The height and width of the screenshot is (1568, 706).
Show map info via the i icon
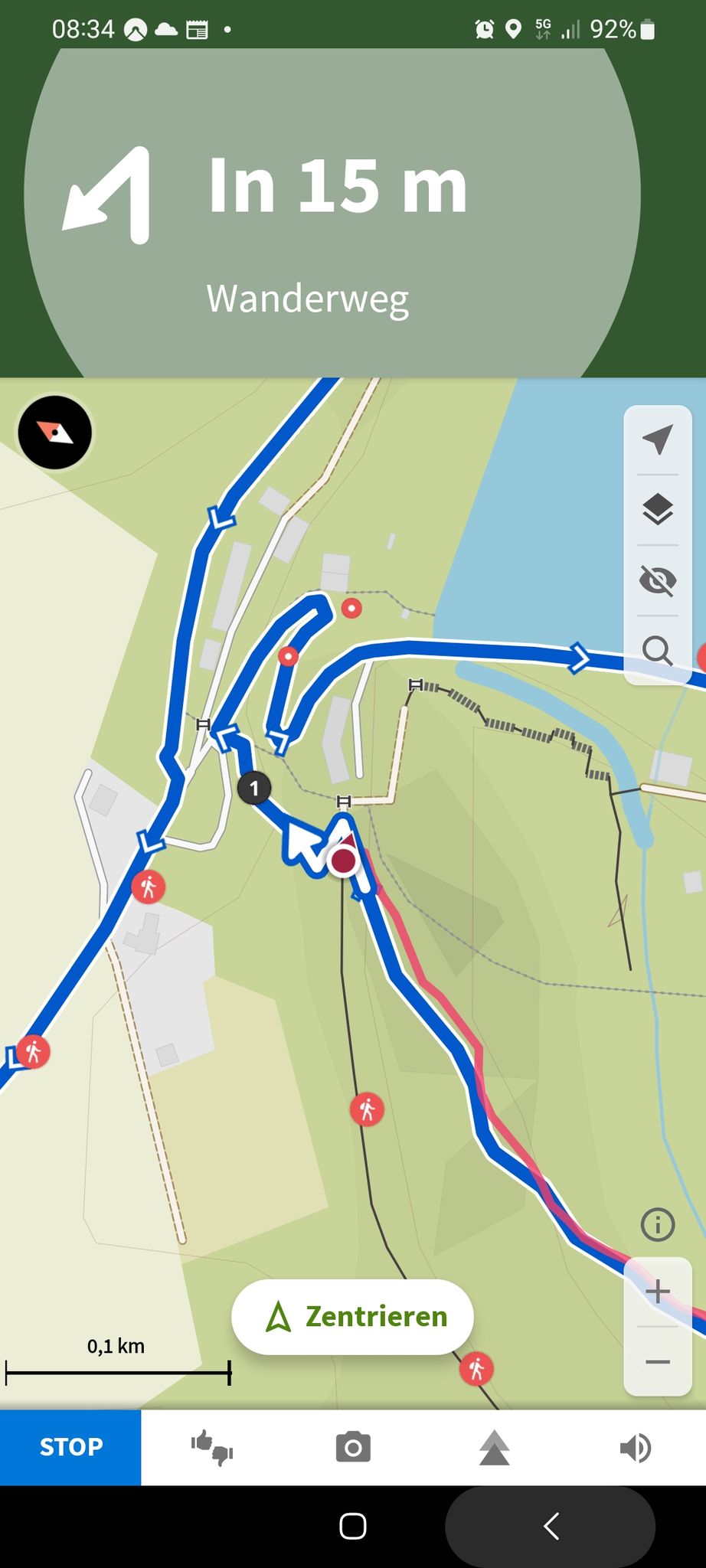click(x=658, y=1224)
